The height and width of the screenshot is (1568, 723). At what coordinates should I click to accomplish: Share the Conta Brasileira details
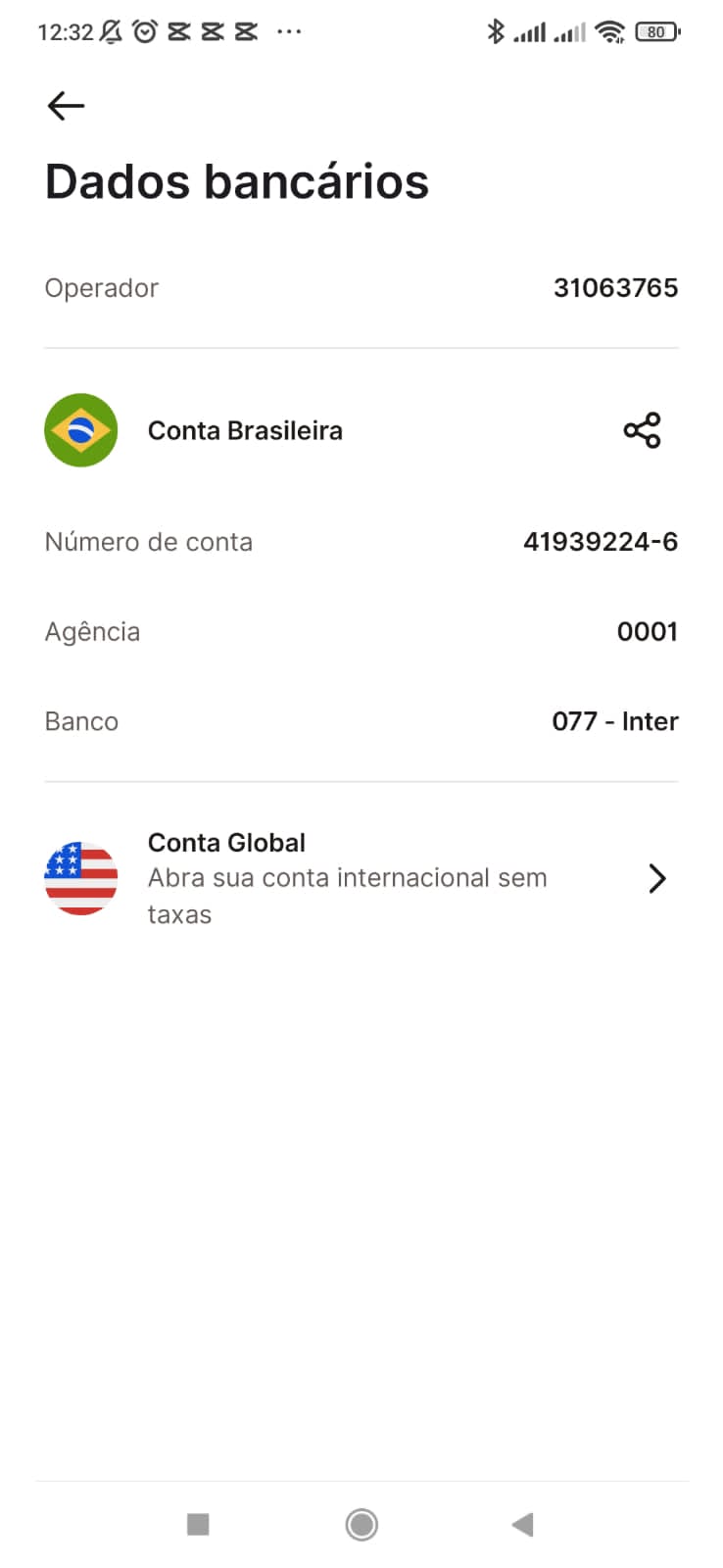[x=642, y=430]
